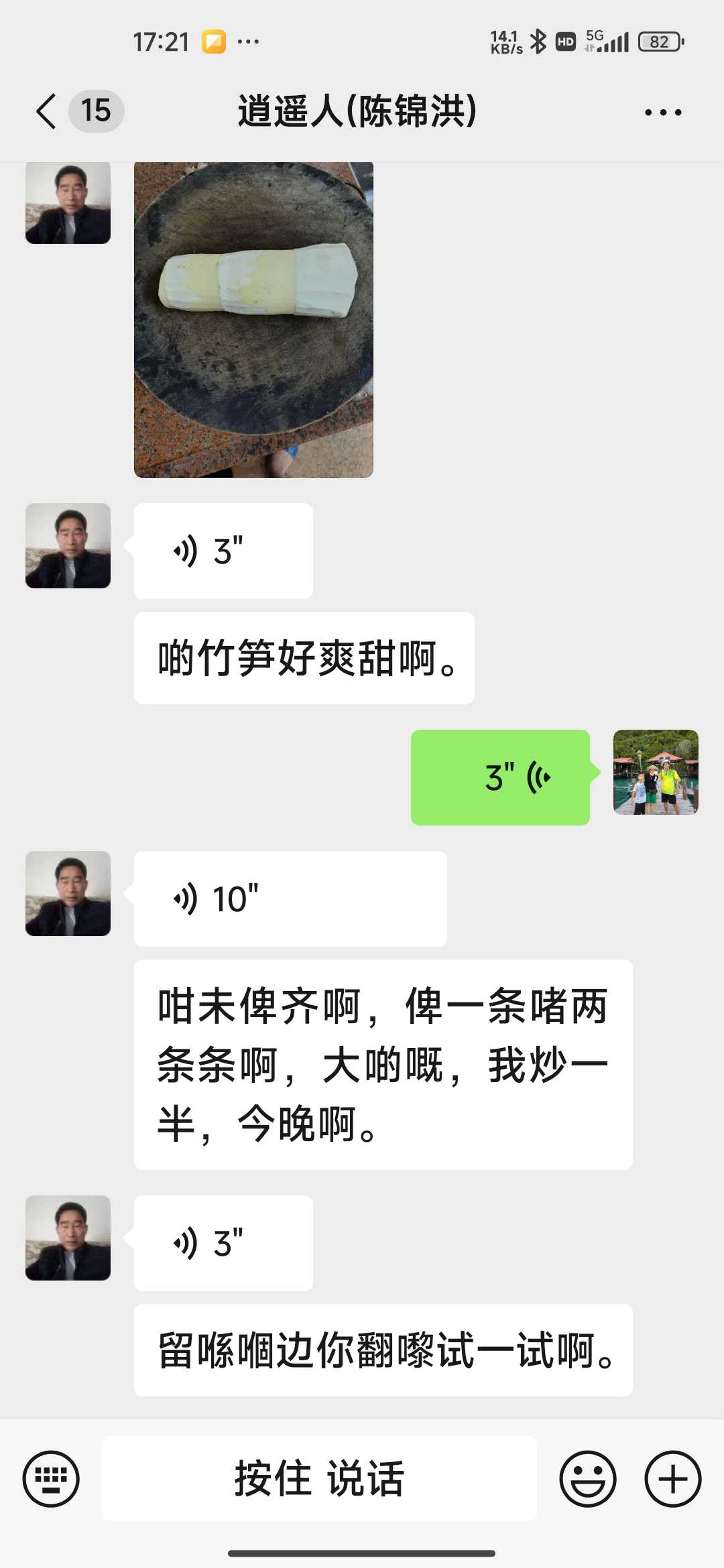Open the chat info overflow menu
Screen dimensions: 724x1568
tap(663, 112)
